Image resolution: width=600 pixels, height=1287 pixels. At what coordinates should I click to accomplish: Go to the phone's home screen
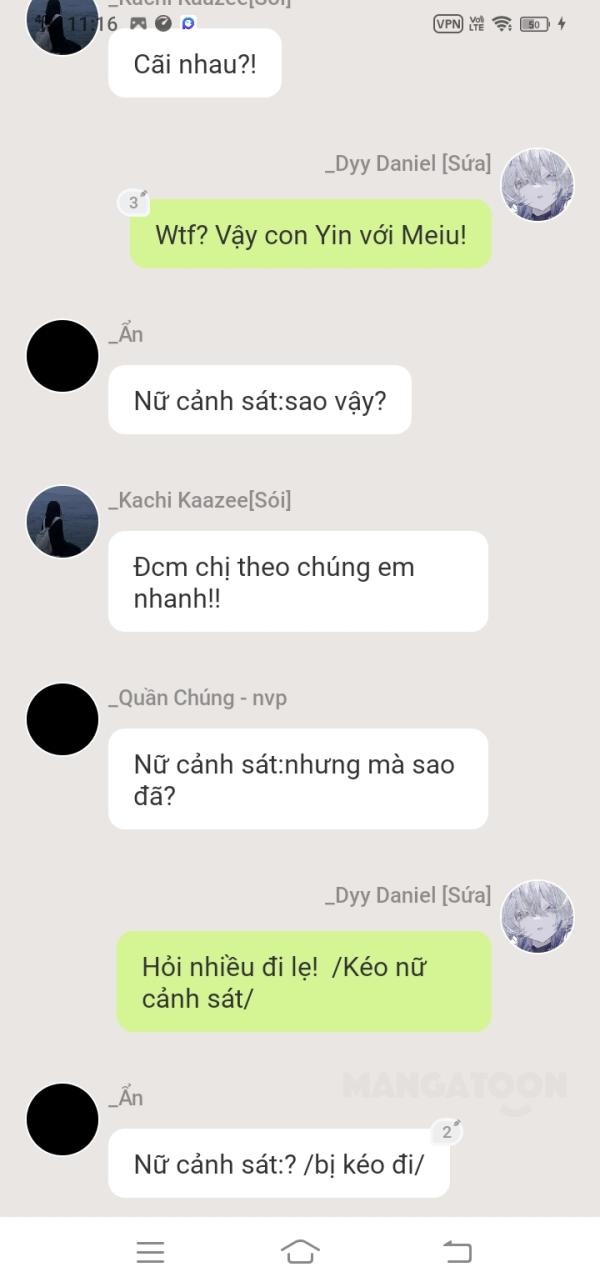coord(300,1251)
